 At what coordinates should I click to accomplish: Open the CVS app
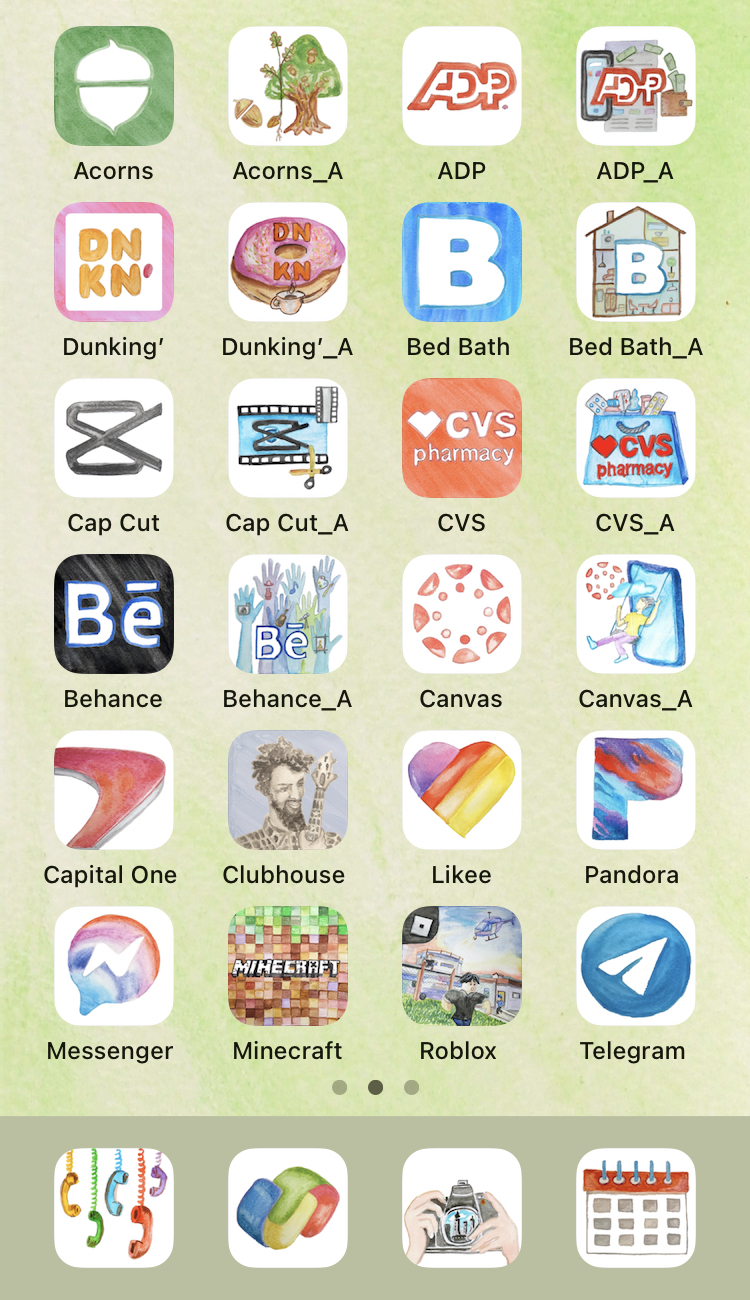point(462,438)
